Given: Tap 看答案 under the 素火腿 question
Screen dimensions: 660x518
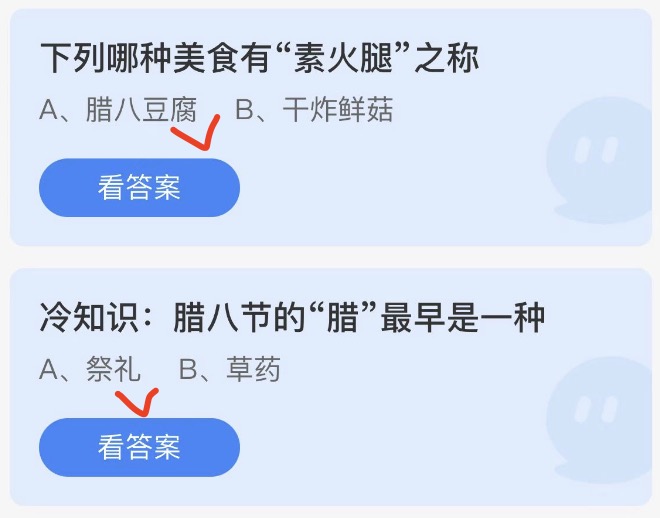Looking at the screenshot, I should 139,188.
